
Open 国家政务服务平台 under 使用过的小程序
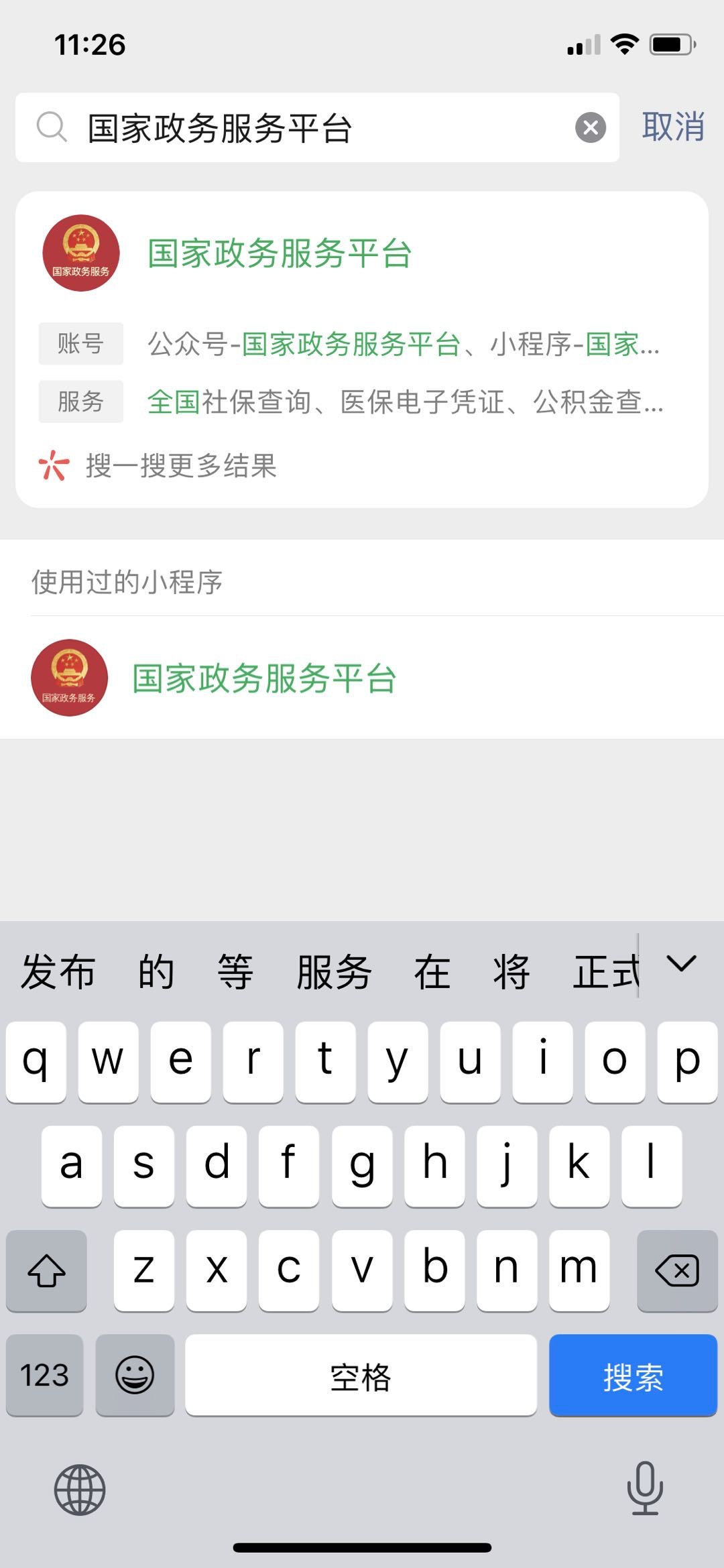[264, 678]
